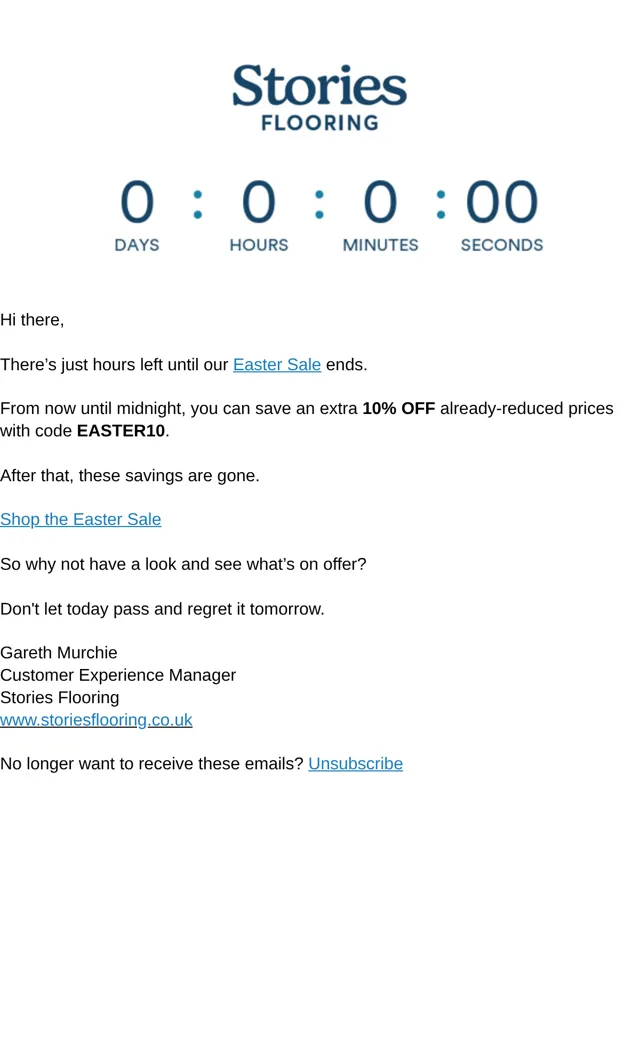The width and height of the screenshot is (640, 1040).
Task: Visit www.storiesflooring.co.uk link
Action: tap(96, 720)
